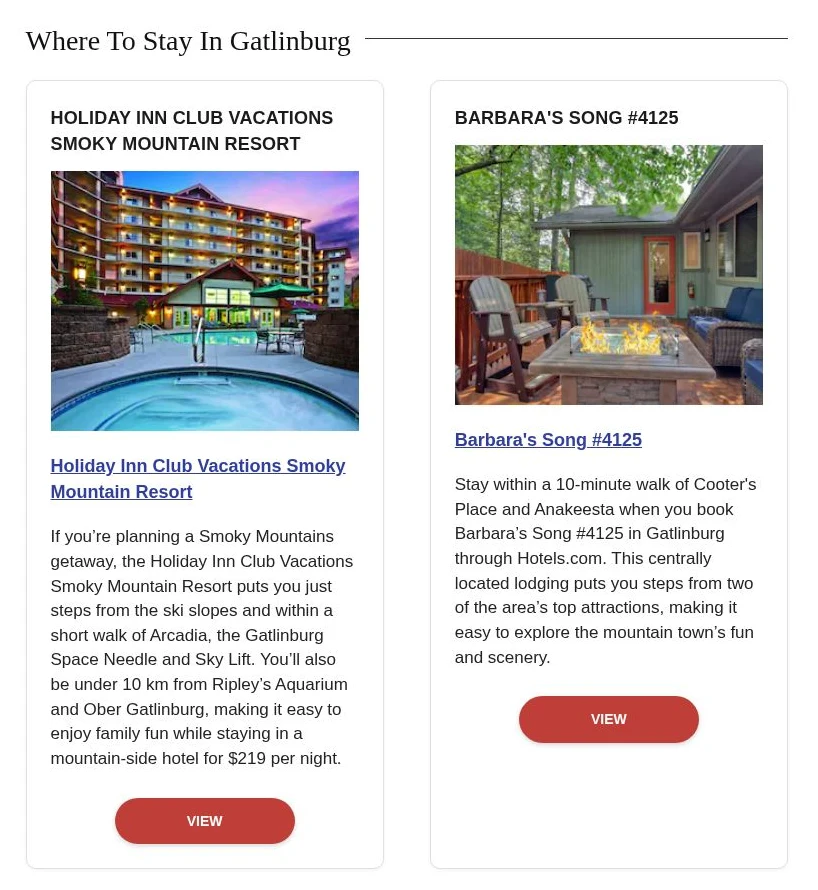This screenshot has width=818, height=890.
Task: Tap VIEW under the Barbara's Song #4125 description
Action: coord(609,719)
